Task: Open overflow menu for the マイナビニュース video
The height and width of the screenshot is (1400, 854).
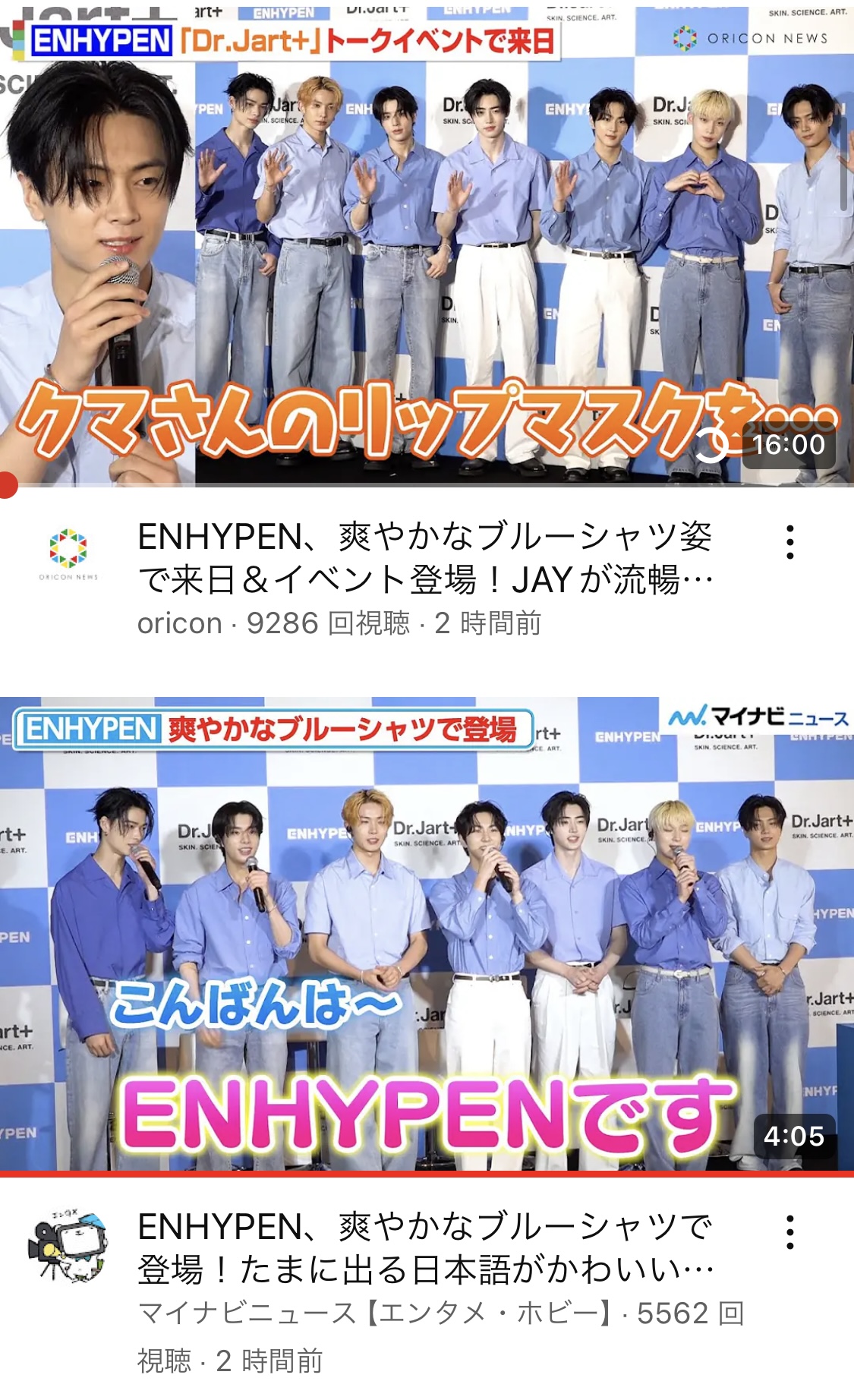Action: click(790, 1231)
